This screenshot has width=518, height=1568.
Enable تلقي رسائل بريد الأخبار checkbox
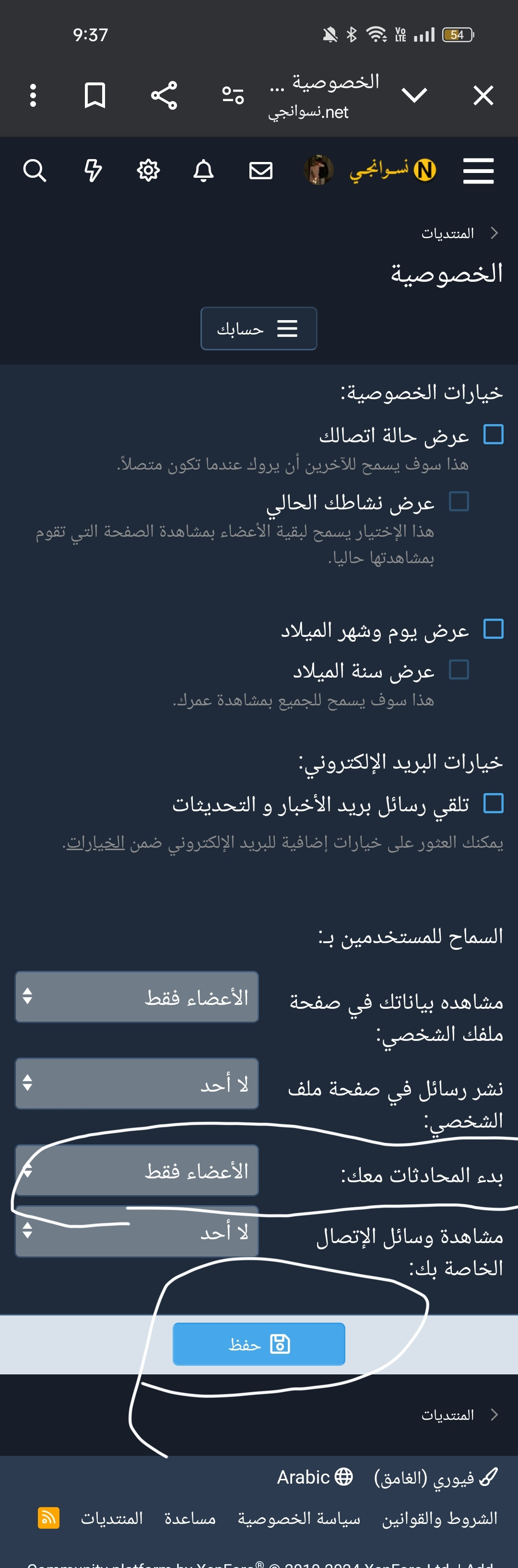(x=493, y=803)
